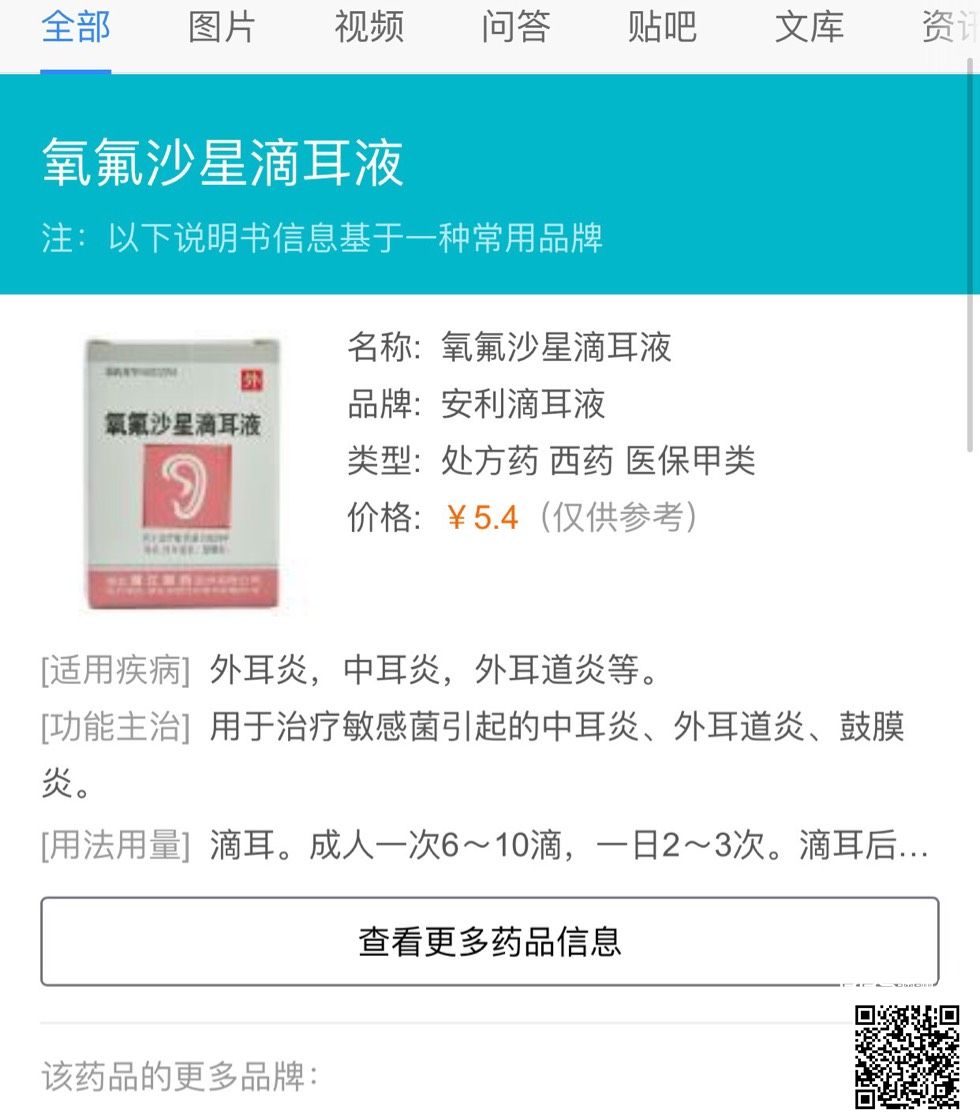The image size is (980, 1117).
Task: Go to the 文库 tab
Action: tap(808, 27)
